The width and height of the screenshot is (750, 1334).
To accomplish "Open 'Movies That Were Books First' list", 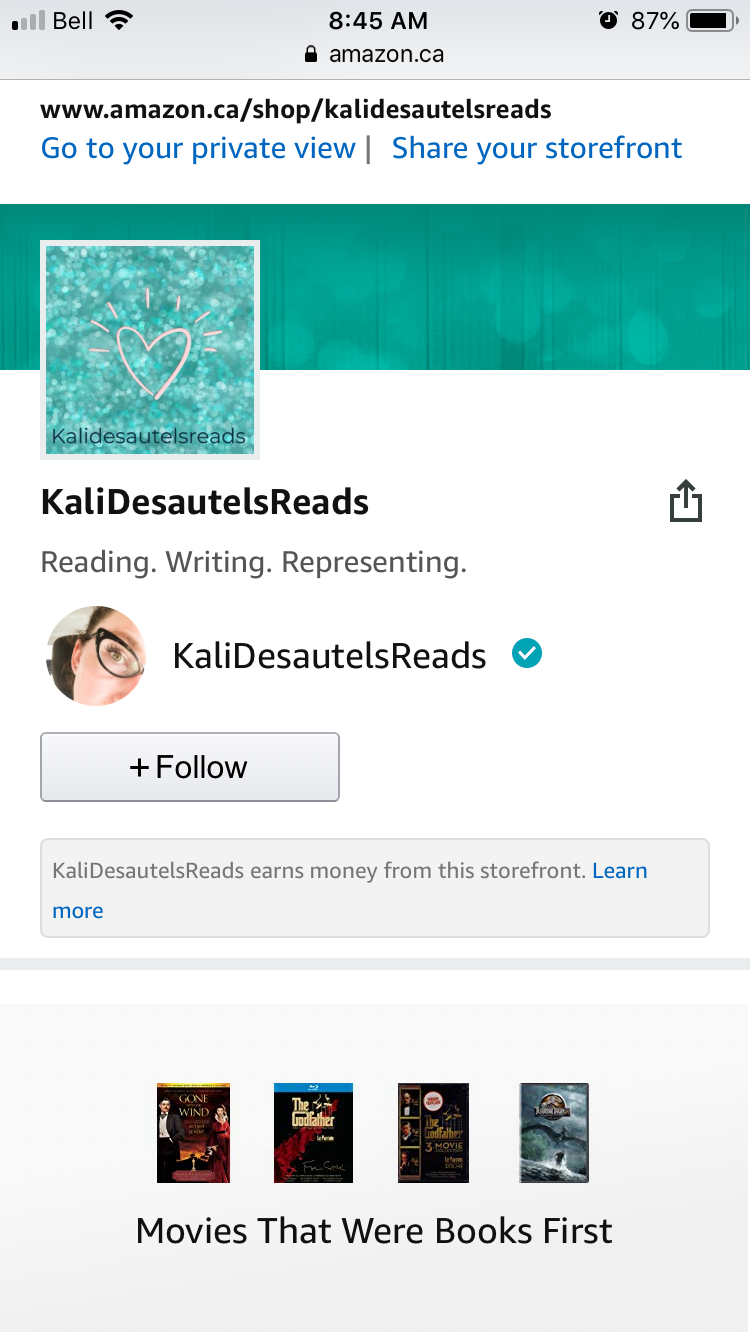I will (374, 1230).
